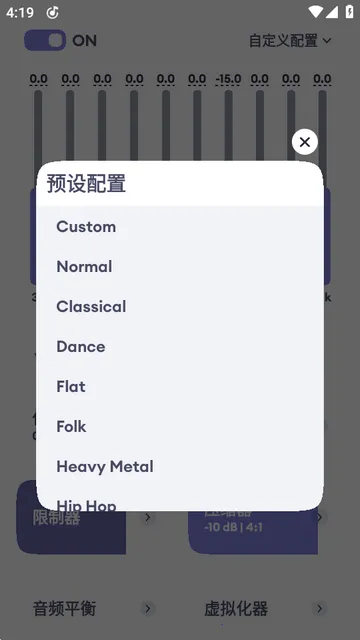The width and height of the screenshot is (360, 640).
Task: Pick the Dance preset
Action: point(180,347)
